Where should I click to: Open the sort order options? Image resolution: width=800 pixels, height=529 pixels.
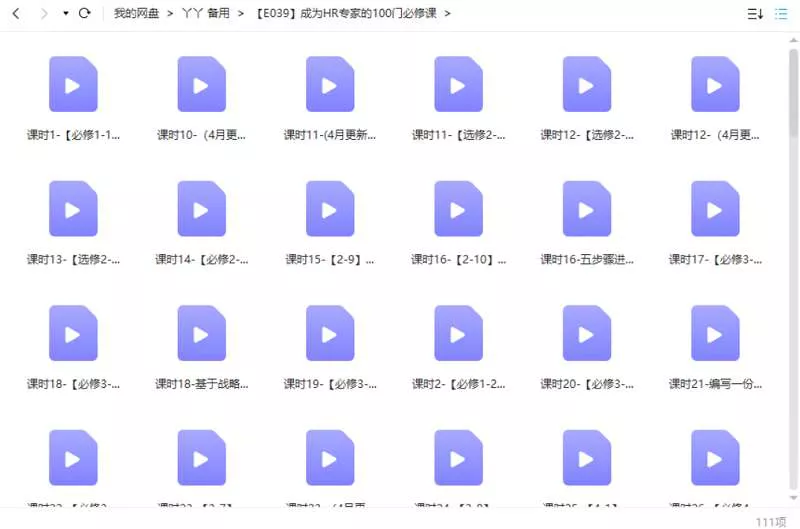(x=755, y=14)
